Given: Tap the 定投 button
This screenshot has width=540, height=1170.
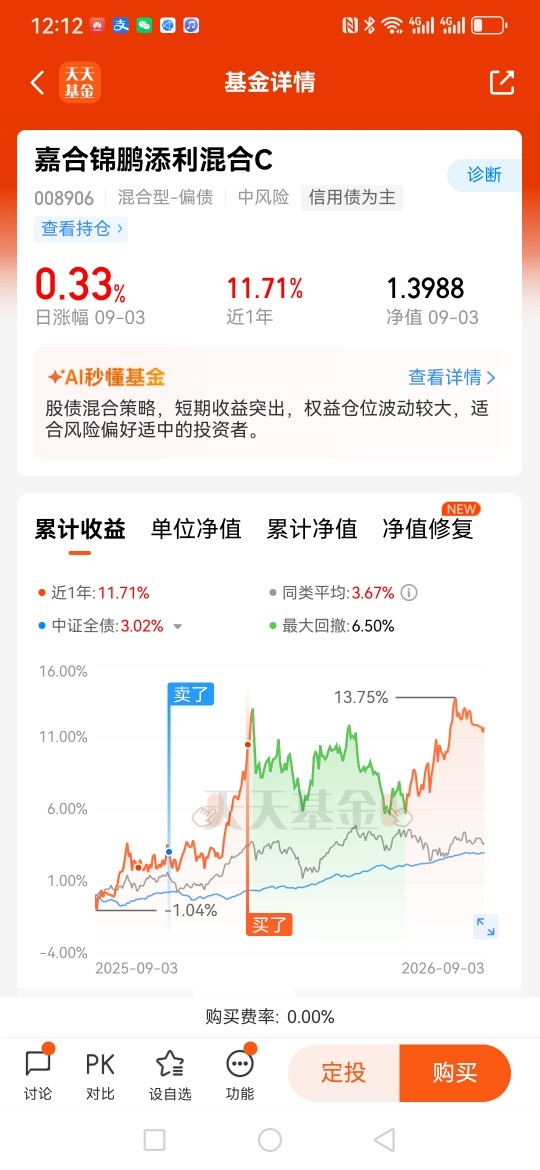Looking at the screenshot, I should point(344,1073).
